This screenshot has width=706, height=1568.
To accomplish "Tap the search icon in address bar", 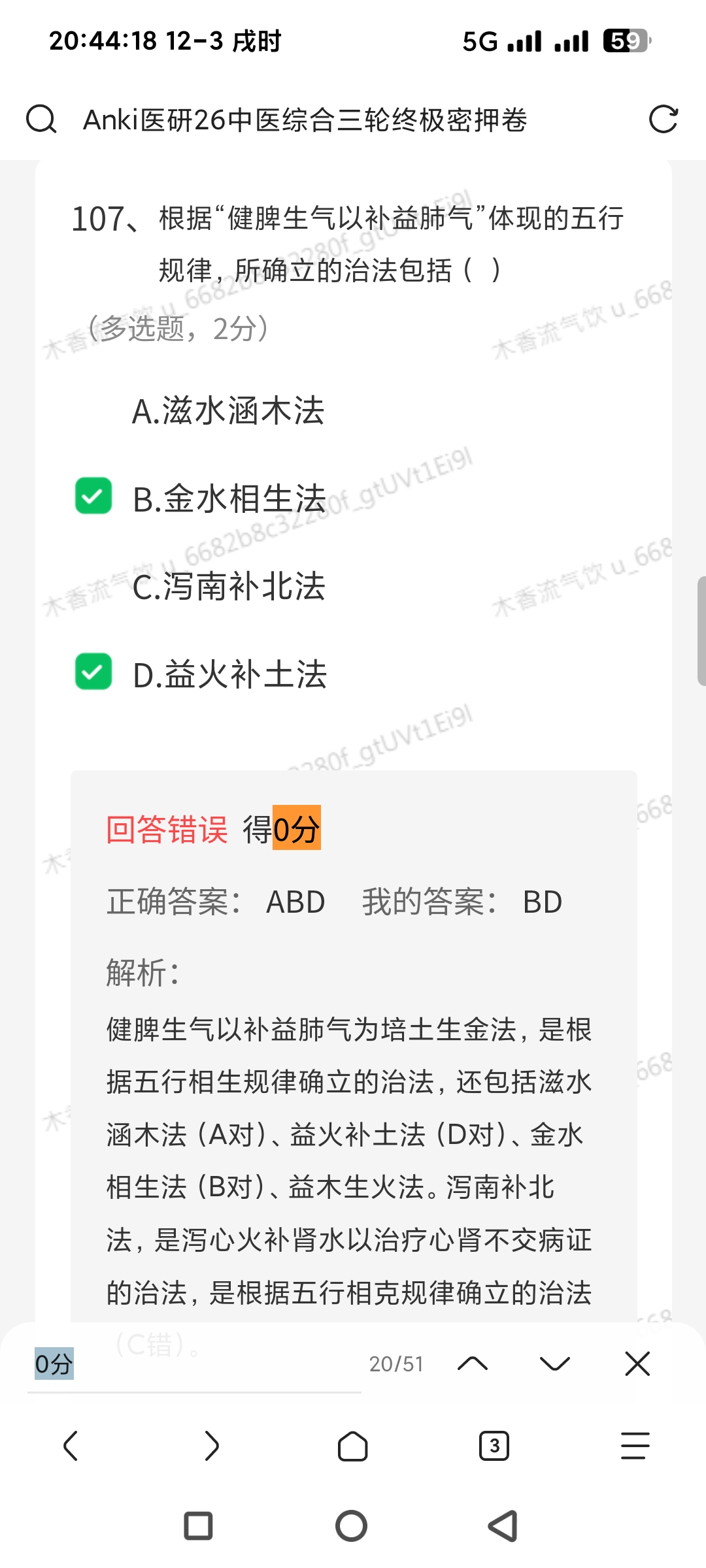I will coord(41,120).
